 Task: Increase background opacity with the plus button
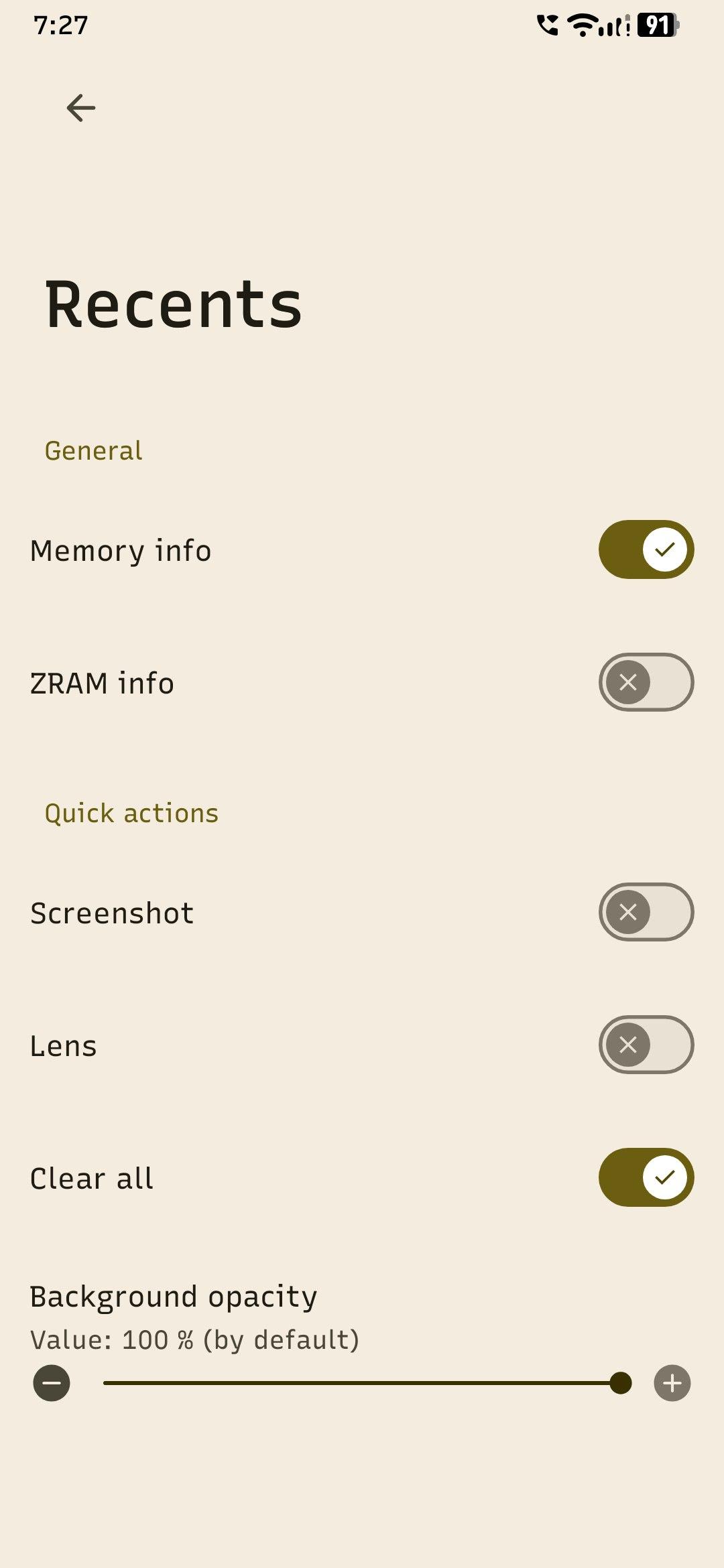tap(672, 1383)
